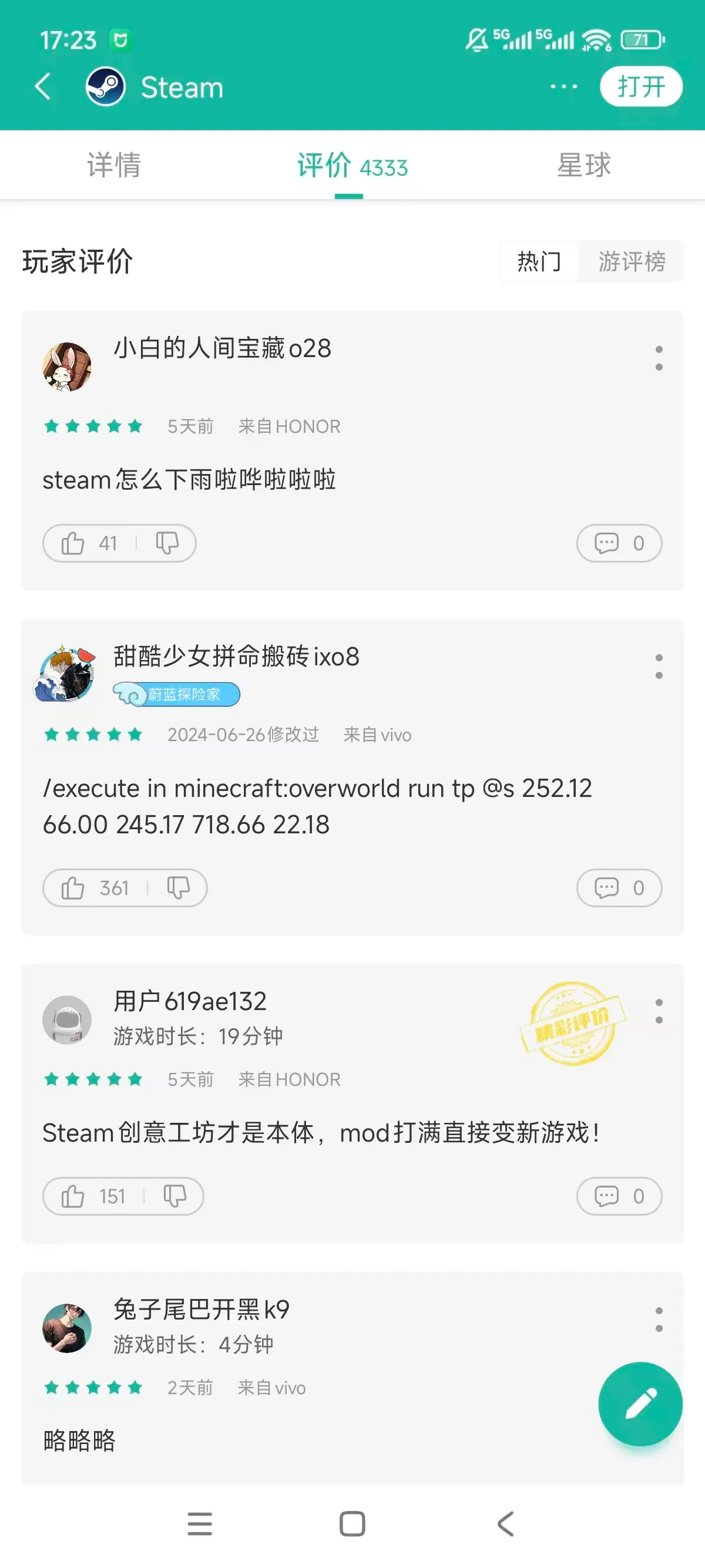Screen dimensions: 705x1568
Task: Open the three-dot menu on 用户619ae132's review
Action: coord(659,1011)
